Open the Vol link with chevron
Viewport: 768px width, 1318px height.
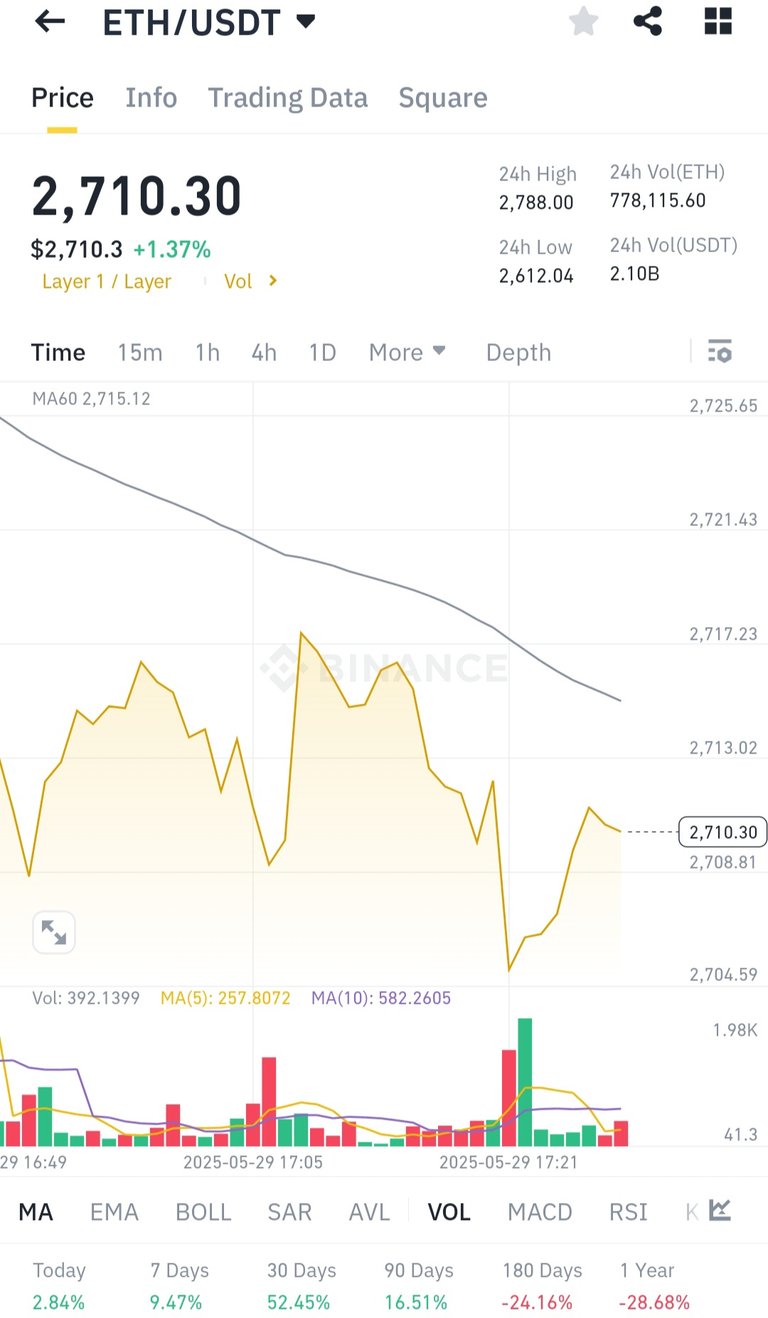[250, 282]
